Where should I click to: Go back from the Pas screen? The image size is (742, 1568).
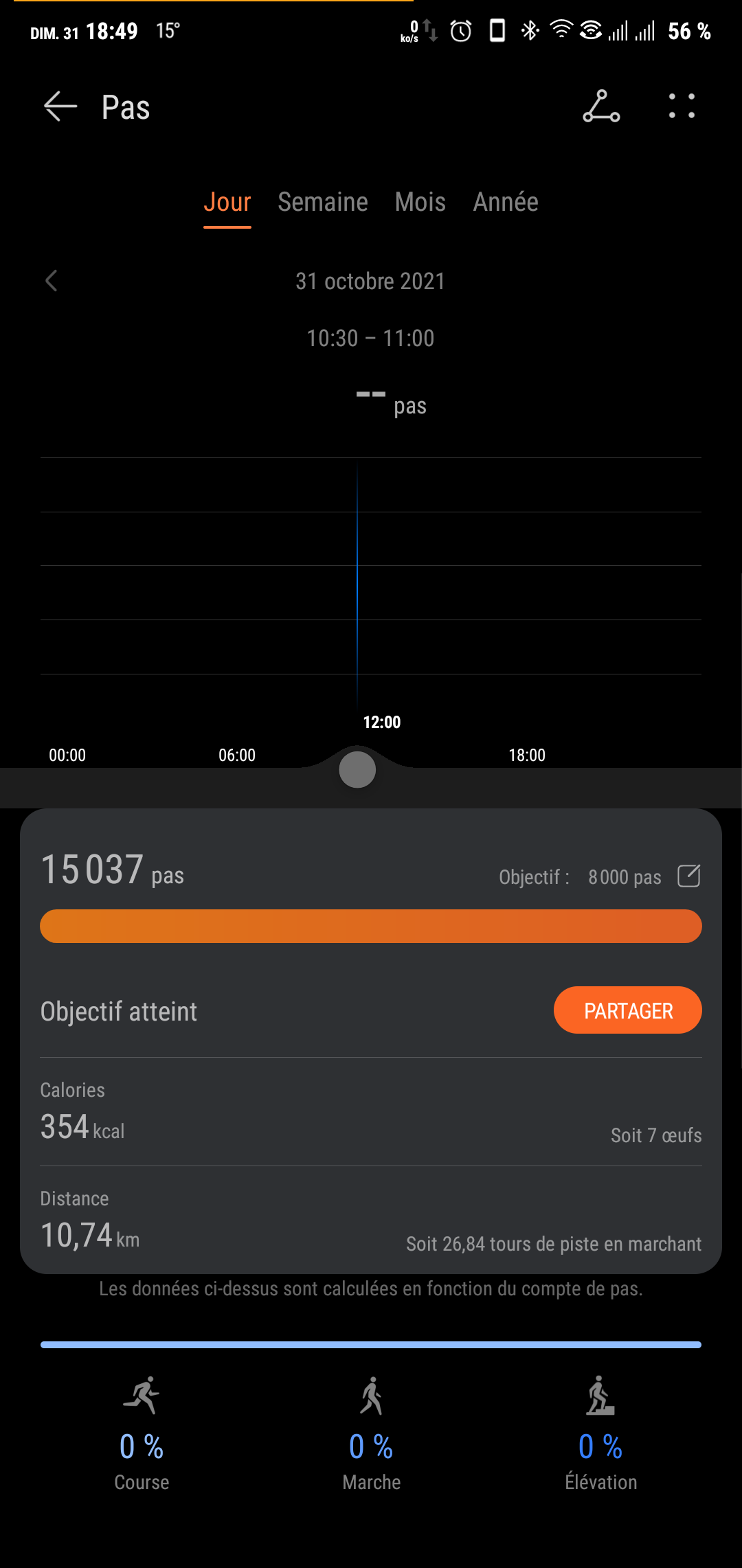point(60,106)
